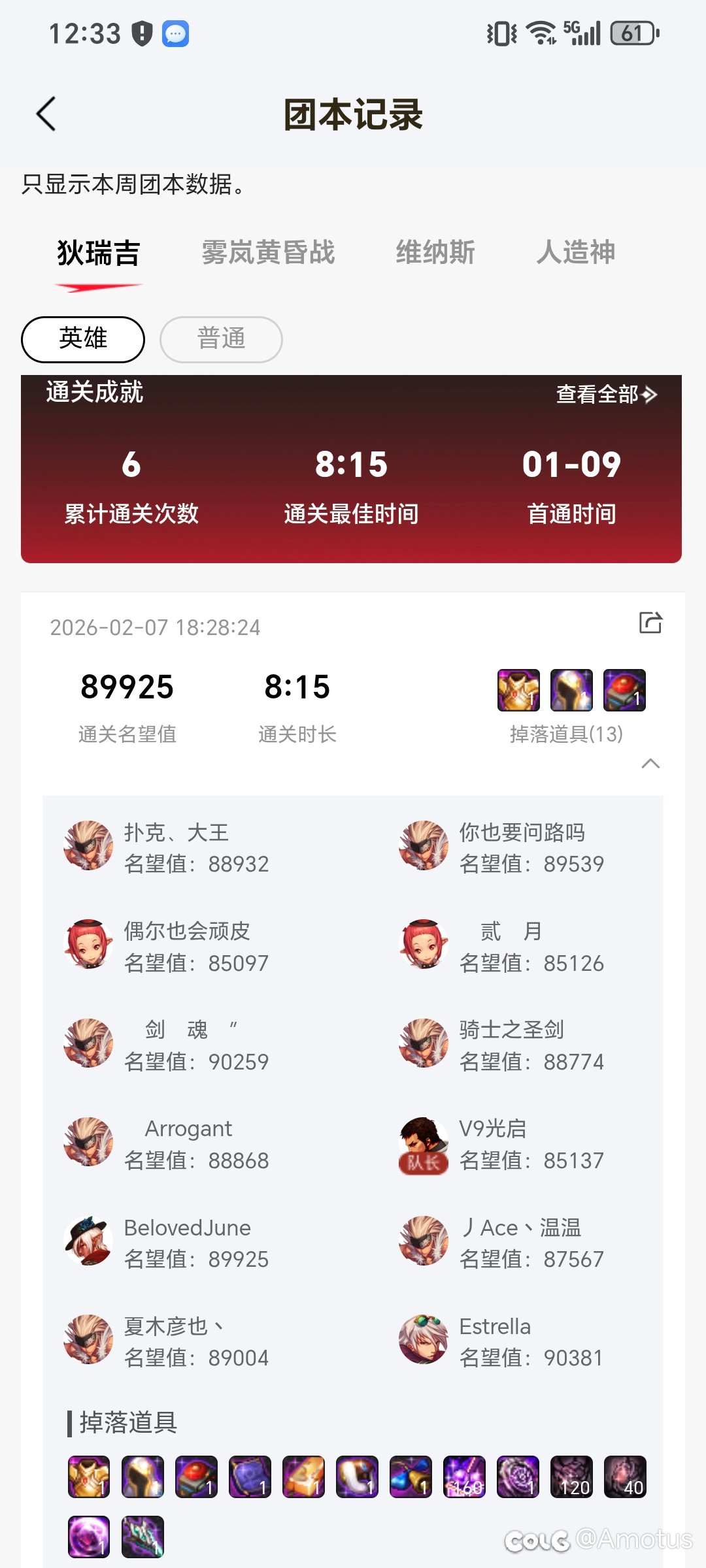Select the 普通 difficulty chip
706x1568 pixels.
click(222, 339)
